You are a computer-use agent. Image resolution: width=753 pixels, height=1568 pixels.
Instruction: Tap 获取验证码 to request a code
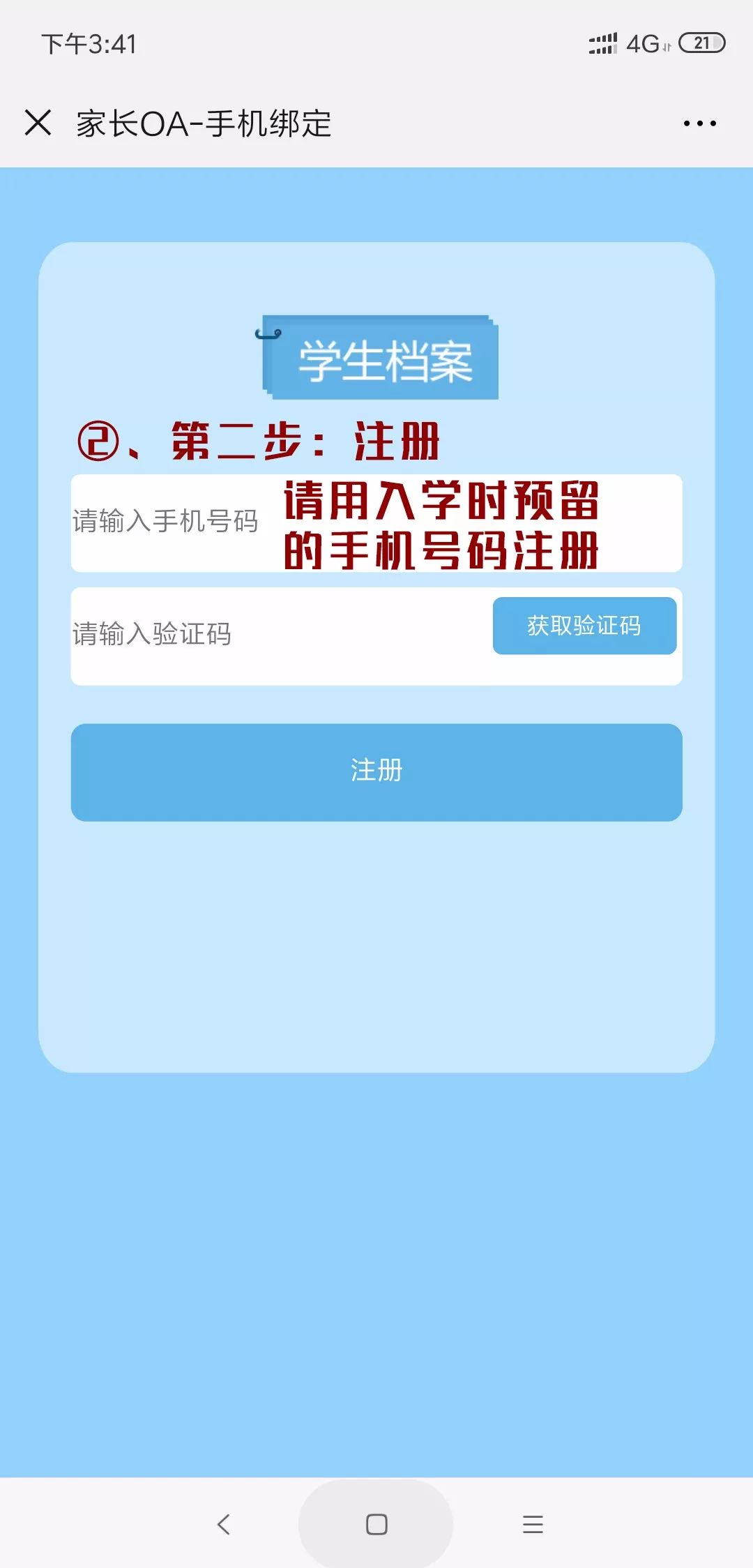pos(584,626)
